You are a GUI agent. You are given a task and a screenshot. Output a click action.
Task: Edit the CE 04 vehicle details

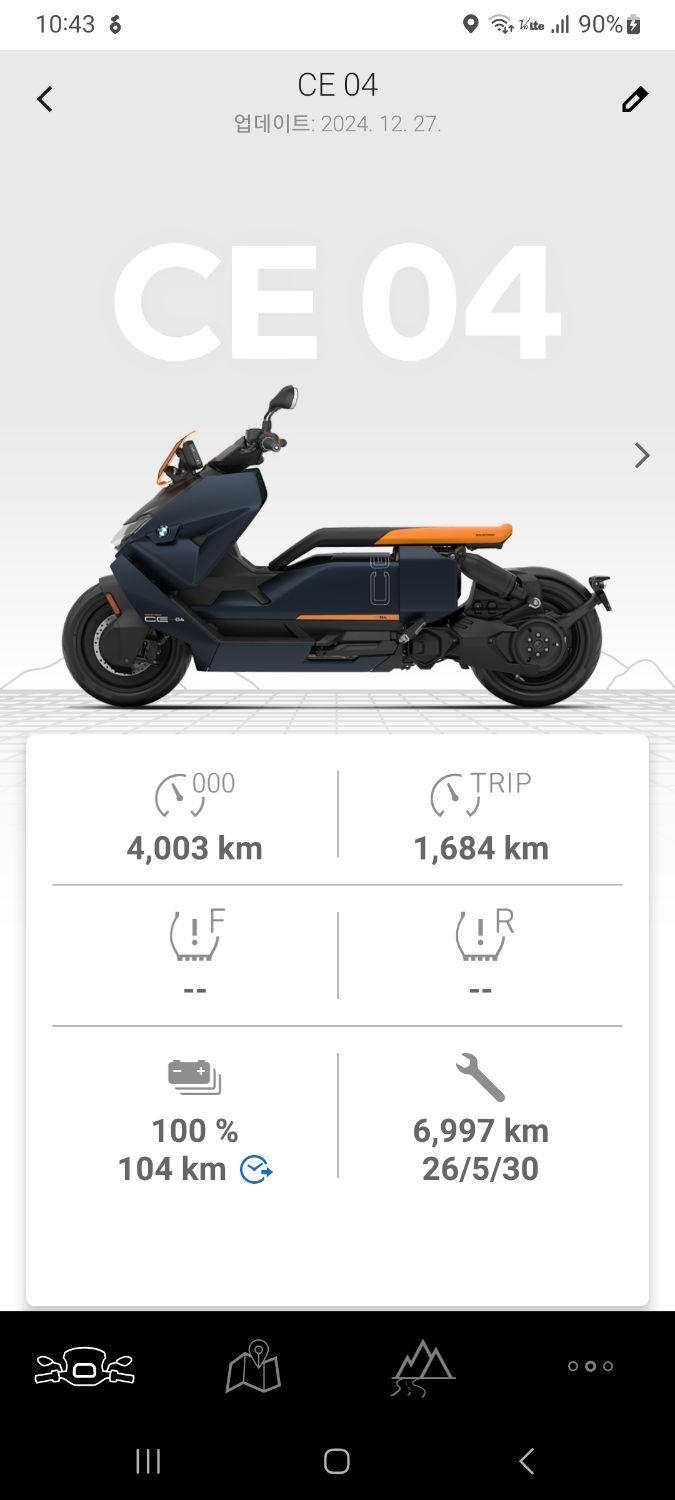[634, 99]
